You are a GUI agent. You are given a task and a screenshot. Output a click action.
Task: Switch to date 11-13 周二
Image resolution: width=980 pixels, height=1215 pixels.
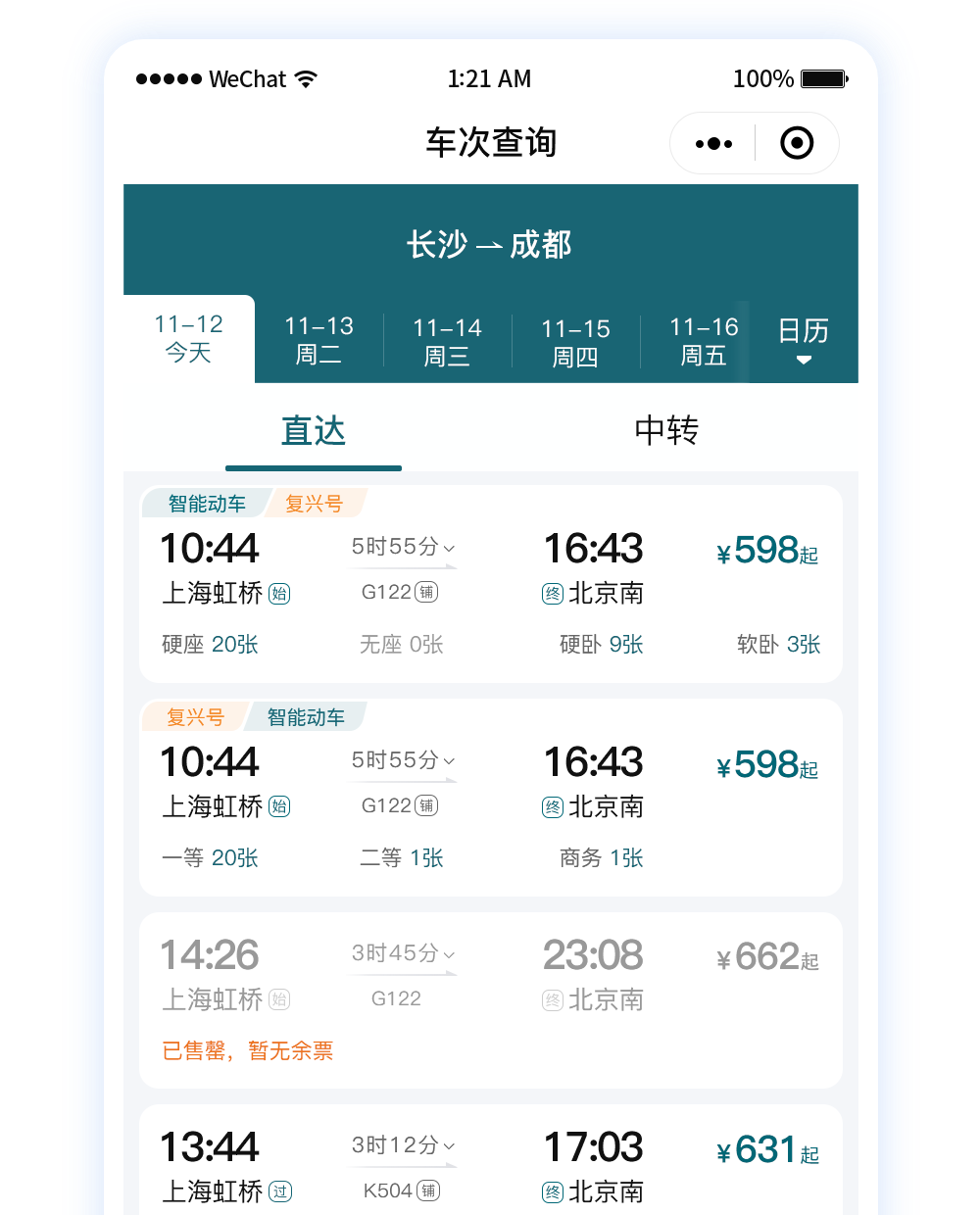318,340
